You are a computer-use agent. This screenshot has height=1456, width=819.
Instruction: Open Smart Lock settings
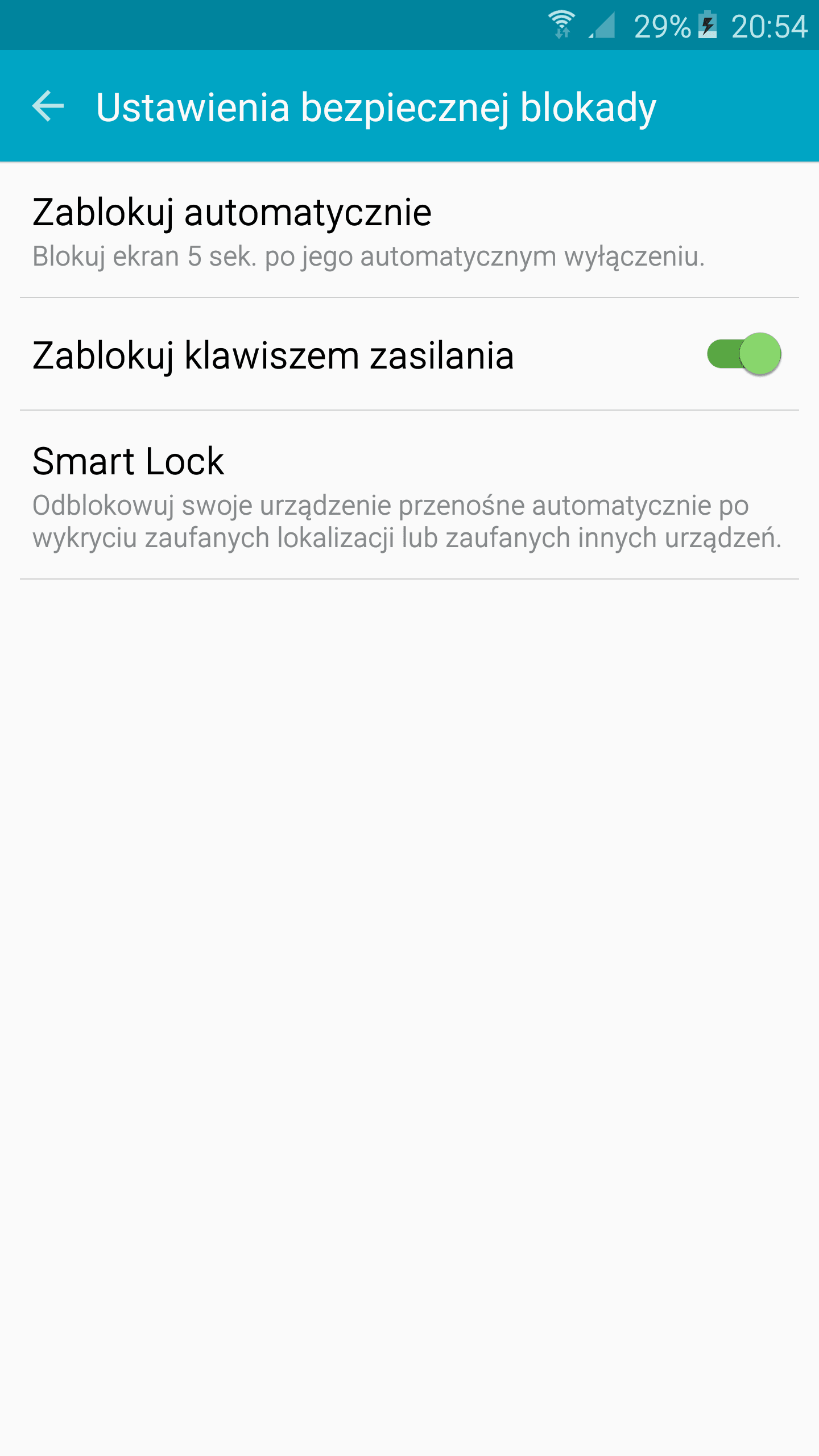(409, 495)
